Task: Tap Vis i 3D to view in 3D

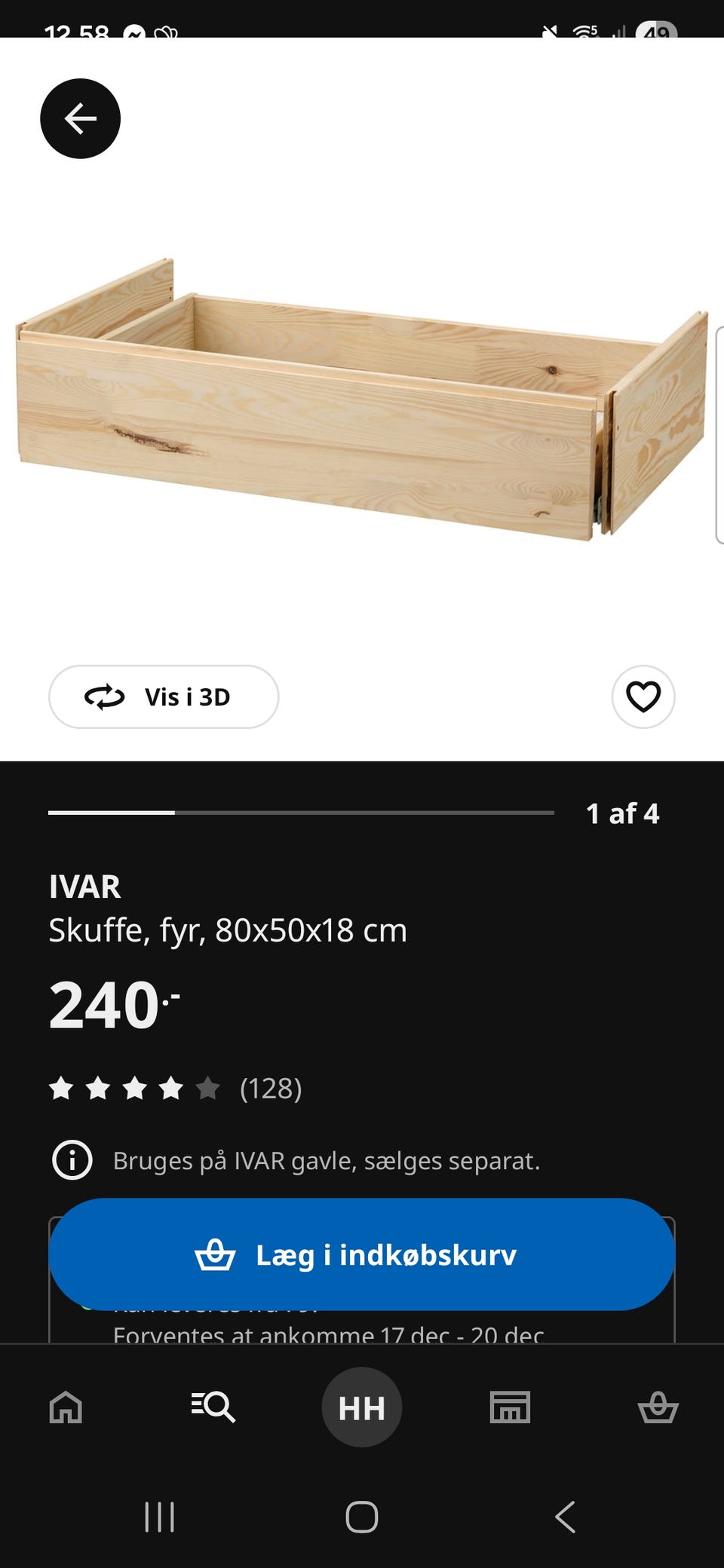Action: (x=164, y=697)
